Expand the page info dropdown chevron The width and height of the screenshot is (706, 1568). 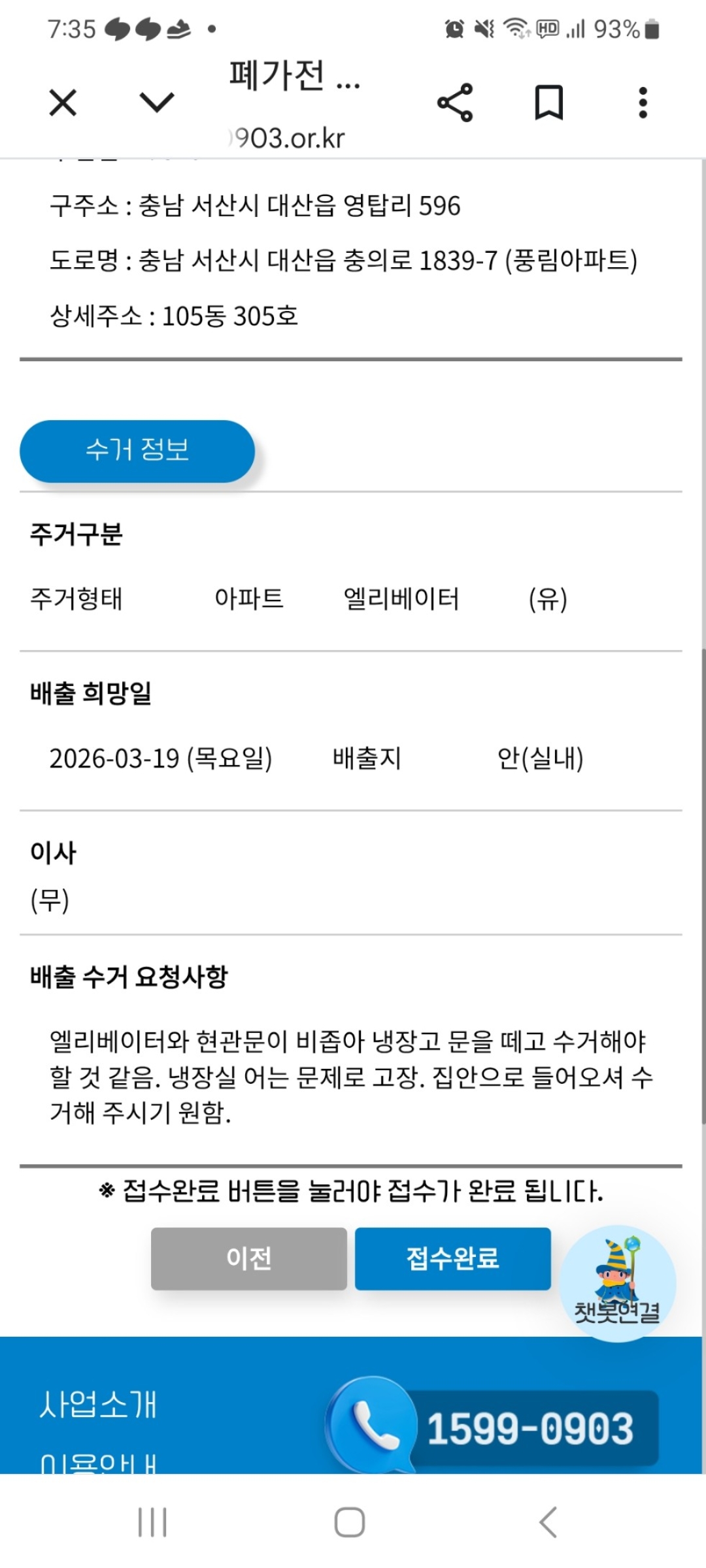click(157, 102)
